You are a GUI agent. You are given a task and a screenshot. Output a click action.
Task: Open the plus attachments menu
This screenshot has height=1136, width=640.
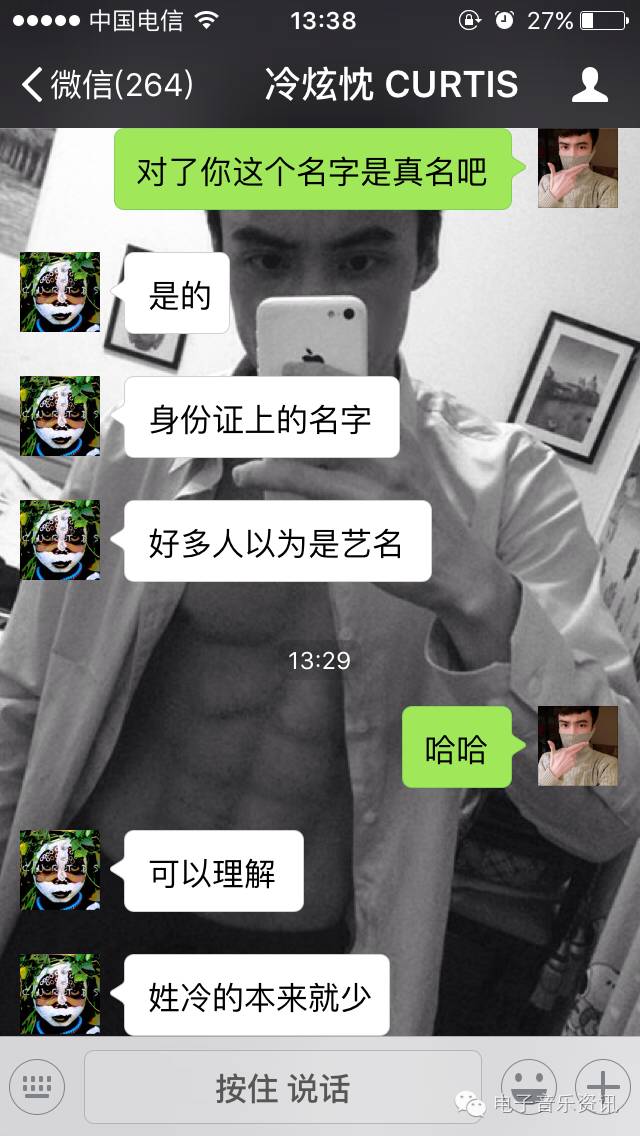(603, 1085)
